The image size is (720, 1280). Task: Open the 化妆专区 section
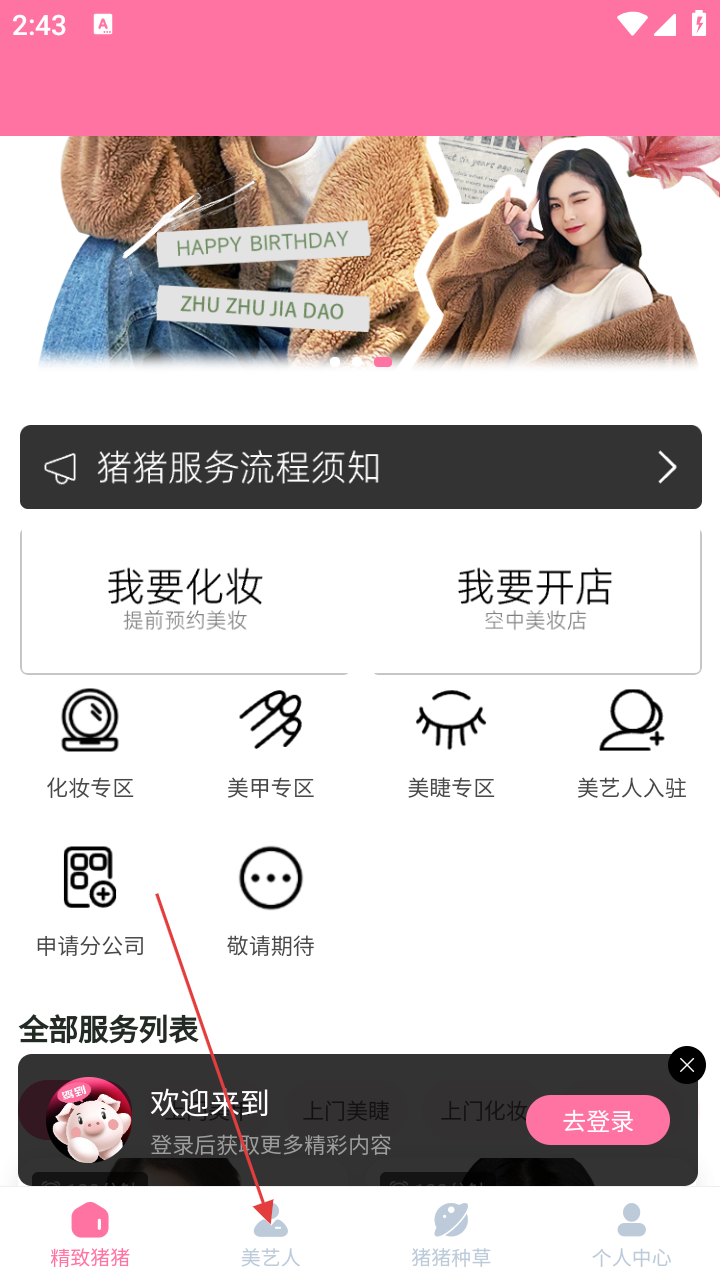90,742
